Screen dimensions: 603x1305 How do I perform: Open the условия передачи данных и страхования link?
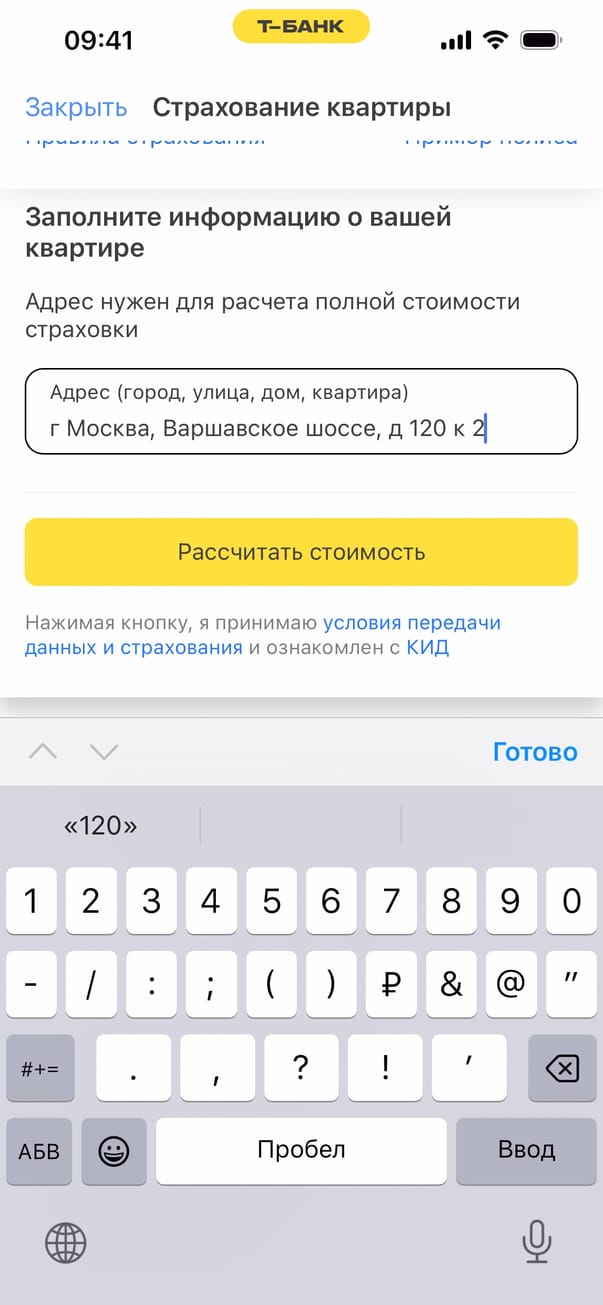pyautogui.click(x=411, y=623)
